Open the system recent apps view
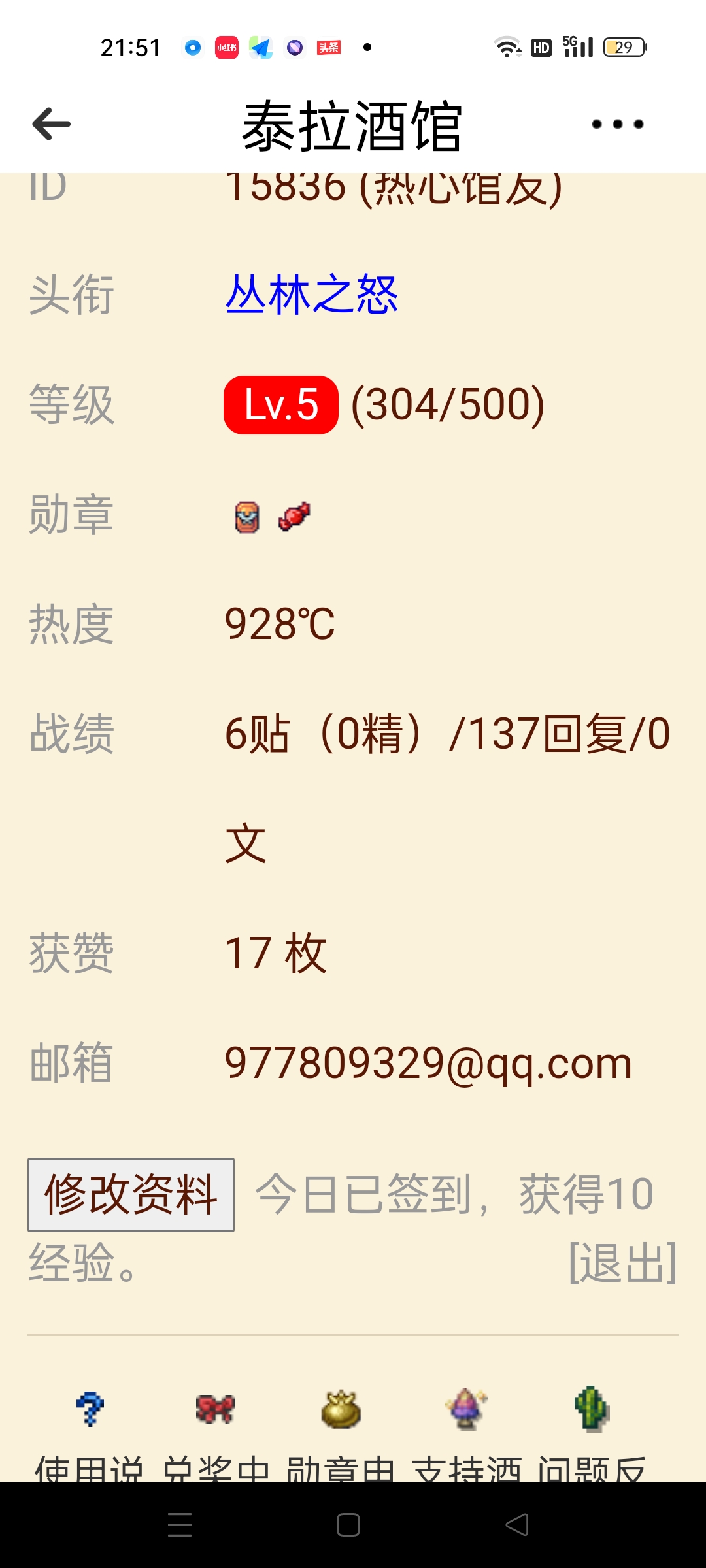The image size is (706, 1568). click(x=180, y=1525)
